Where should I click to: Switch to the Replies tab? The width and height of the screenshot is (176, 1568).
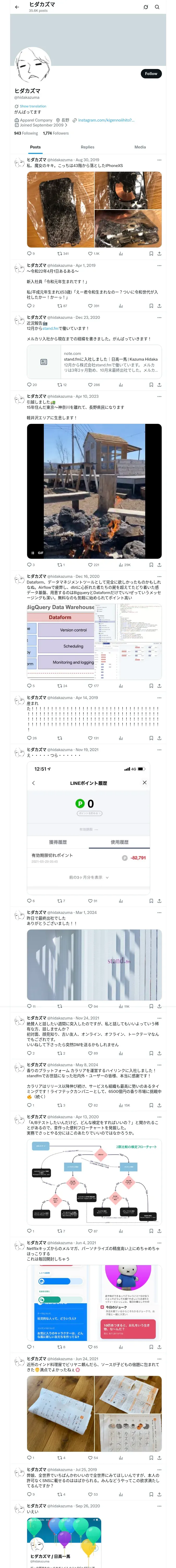pos(87,147)
